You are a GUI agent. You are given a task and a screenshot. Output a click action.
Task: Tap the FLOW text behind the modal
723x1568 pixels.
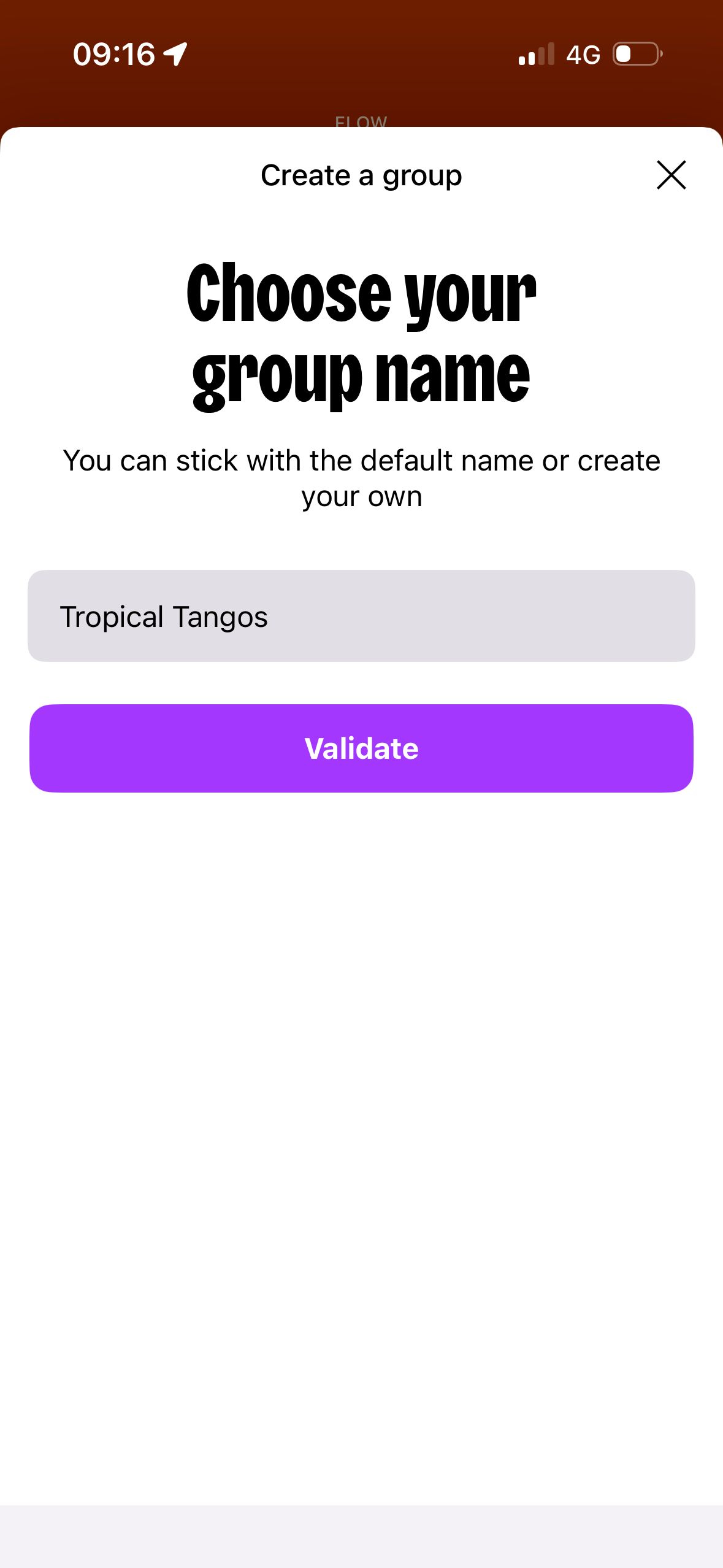(x=361, y=121)
